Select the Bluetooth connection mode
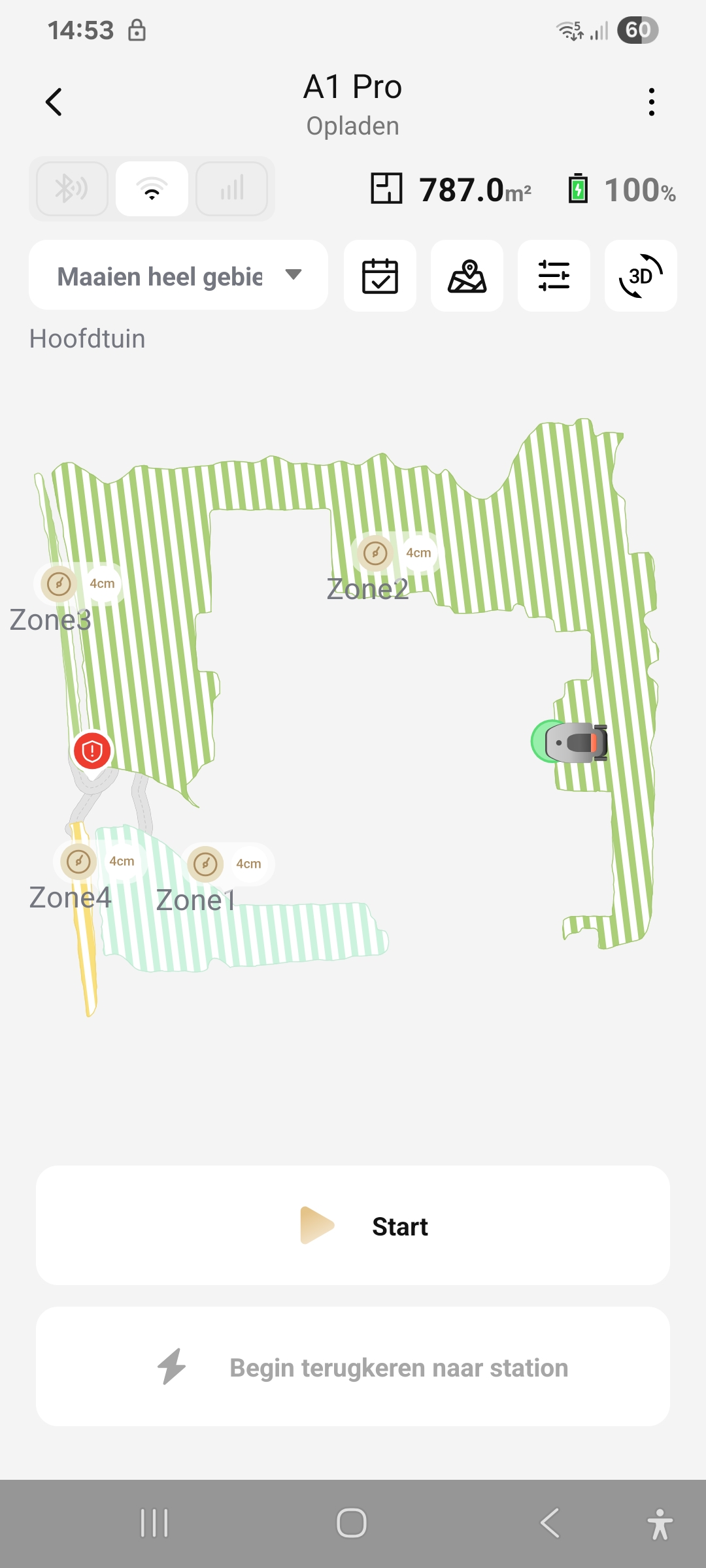This screenshot has width=706, height=1568. [72, 189]
